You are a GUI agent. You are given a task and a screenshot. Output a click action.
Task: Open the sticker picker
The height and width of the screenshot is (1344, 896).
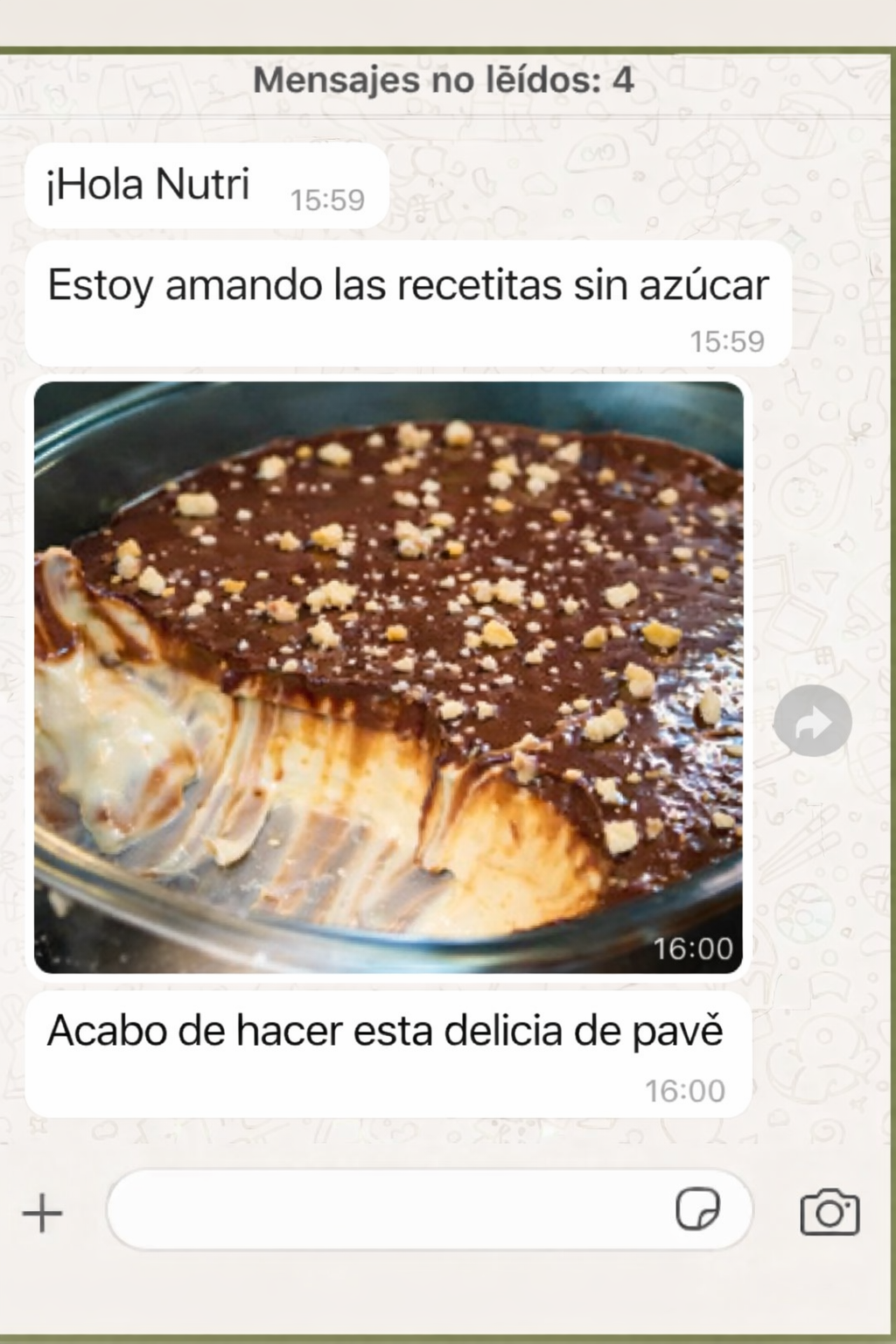click(697, 1210)
